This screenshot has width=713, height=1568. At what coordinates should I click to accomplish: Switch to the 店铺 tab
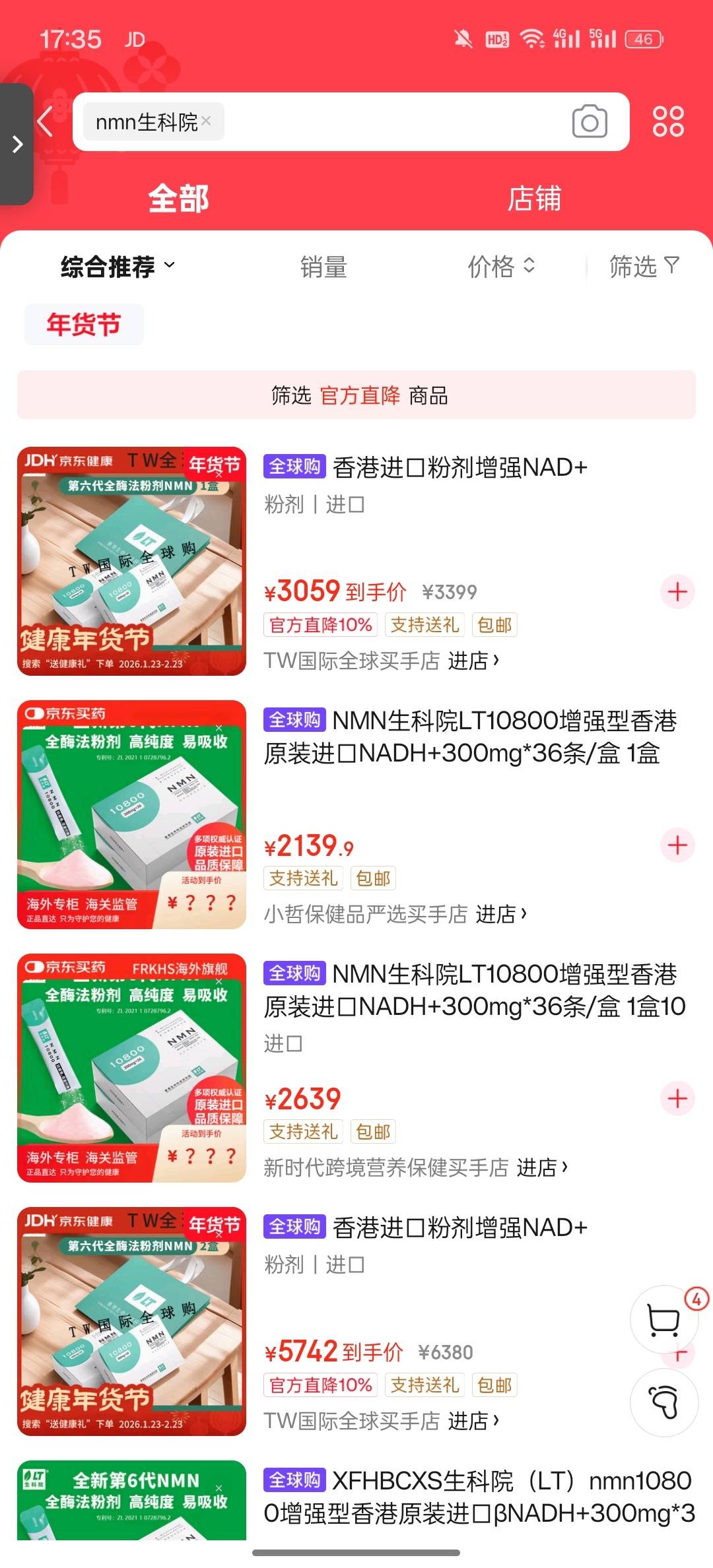click(534, 199)
